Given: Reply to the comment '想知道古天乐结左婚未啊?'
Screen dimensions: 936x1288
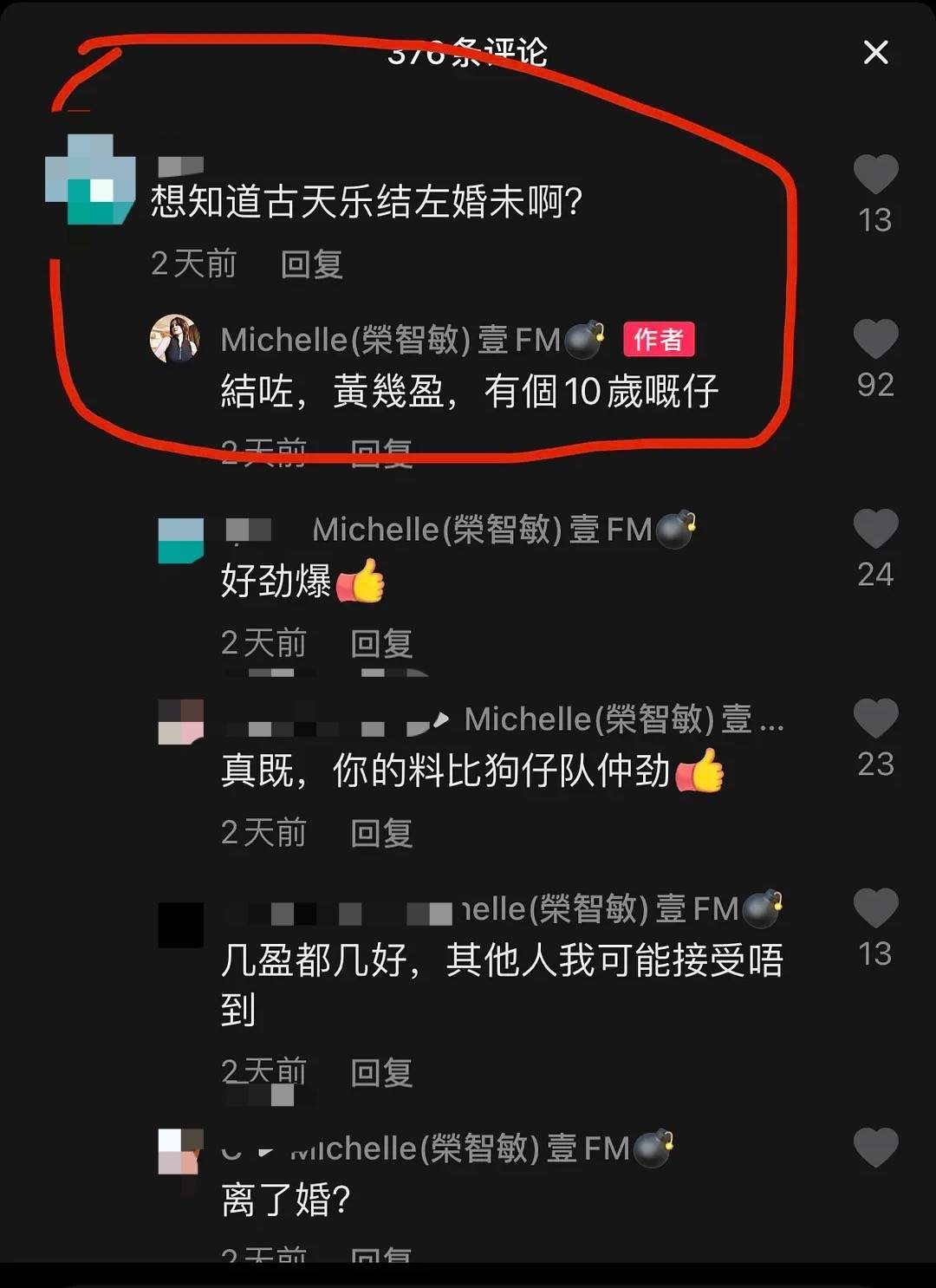Looking at the screenshot, I should [311, 263].
